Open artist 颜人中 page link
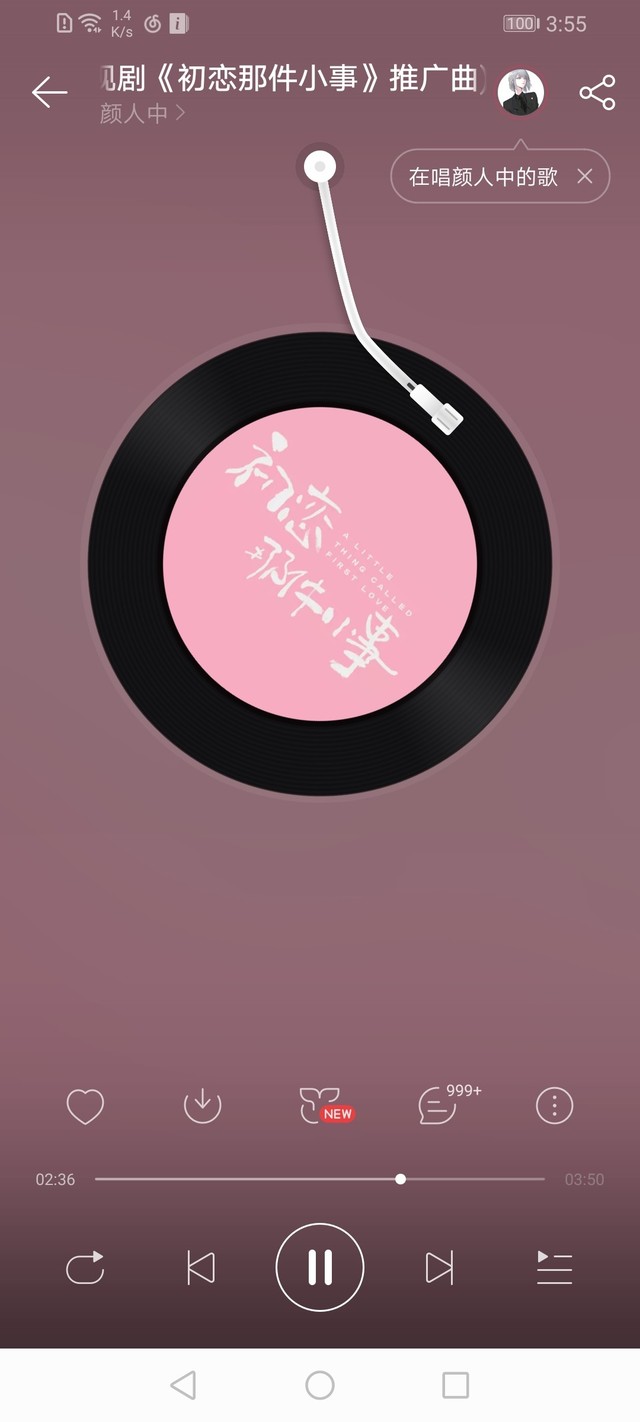Viewport: 640px width, 1422px height. pyautogui.click(x=142, y=114)
